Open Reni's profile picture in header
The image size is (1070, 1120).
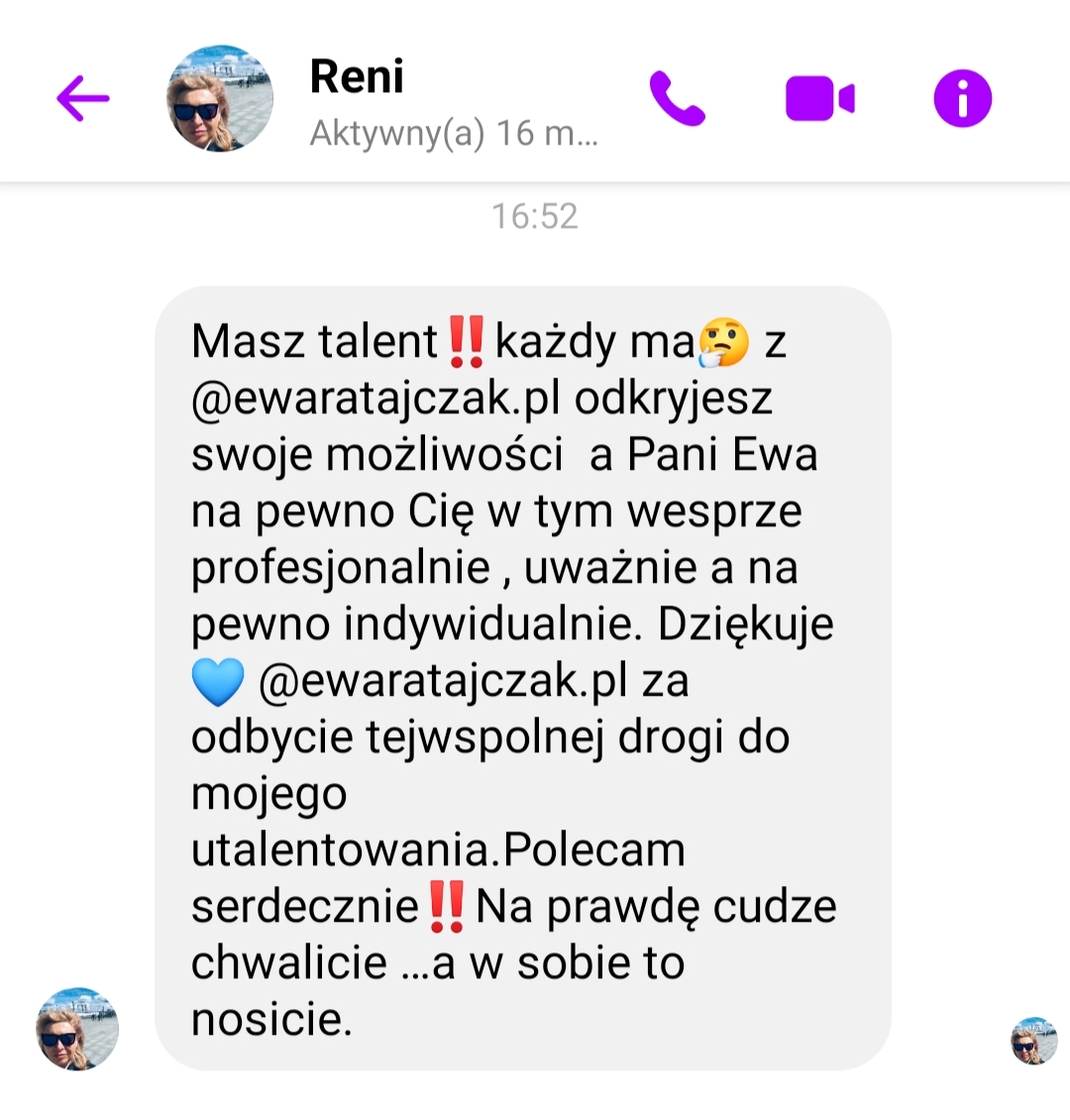219,99
